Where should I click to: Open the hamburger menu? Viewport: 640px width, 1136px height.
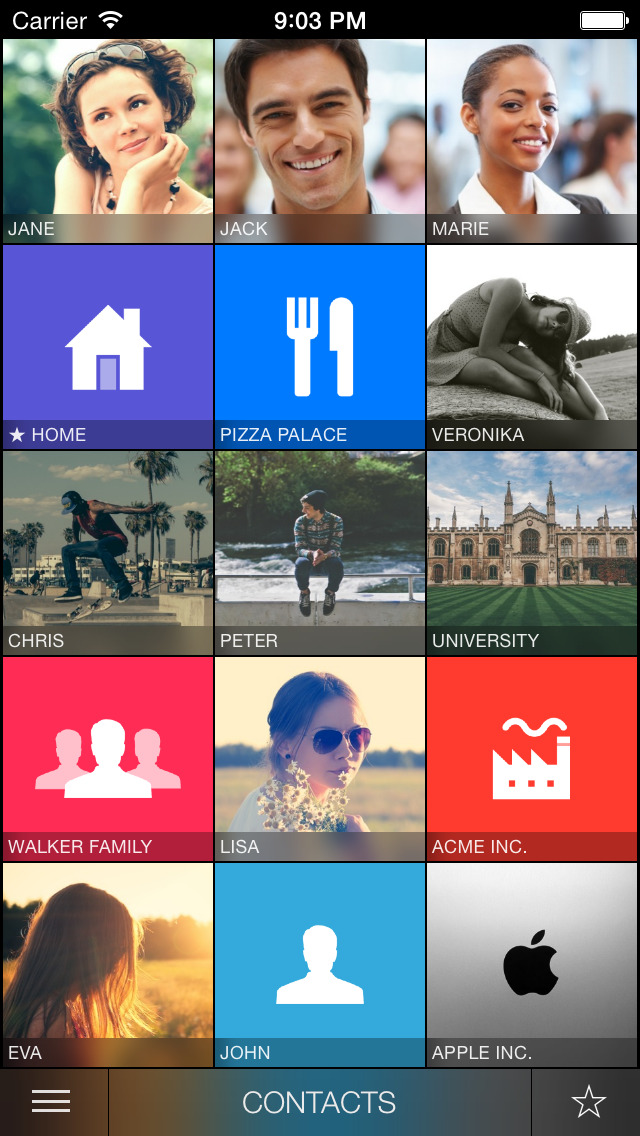click(51, 1101)
